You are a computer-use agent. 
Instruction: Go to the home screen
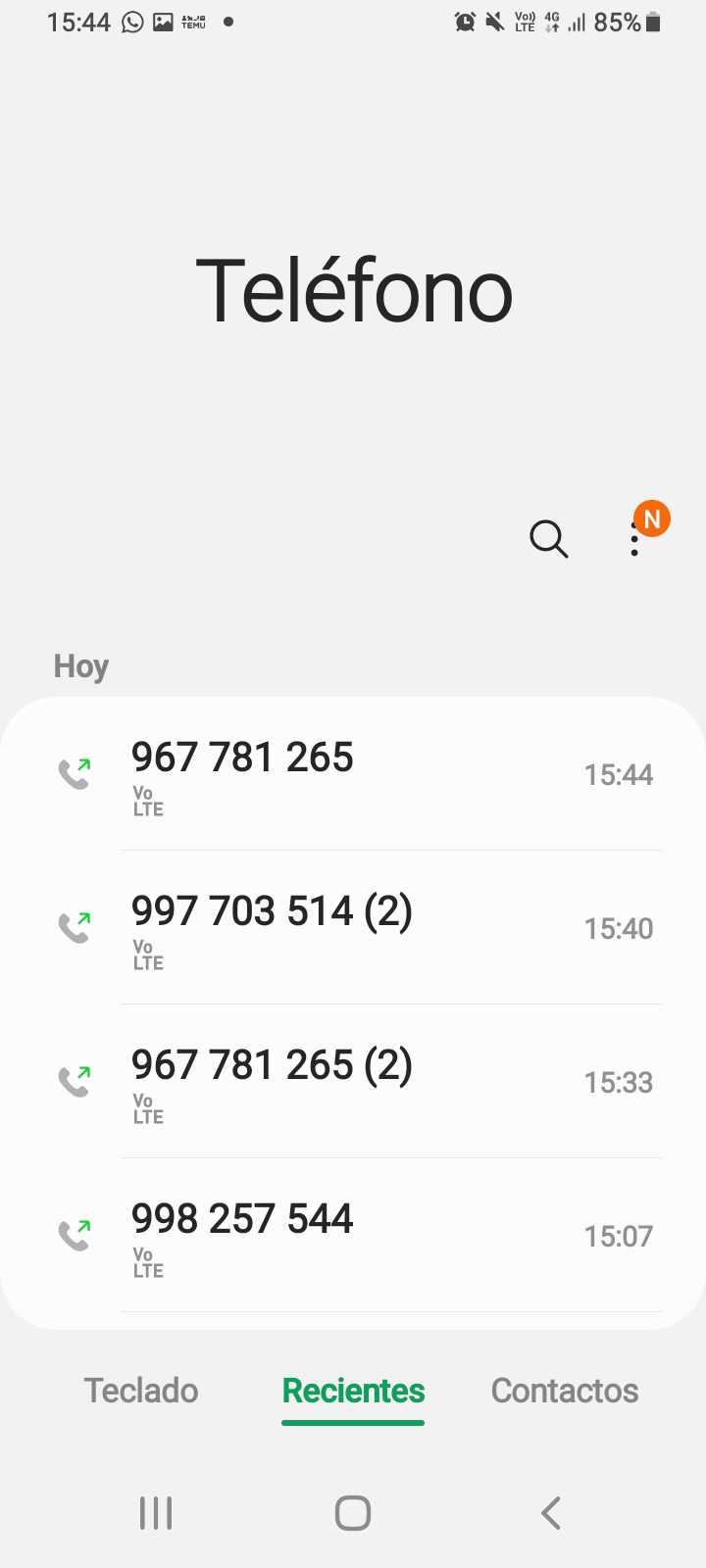click(x=353, y=1513)
